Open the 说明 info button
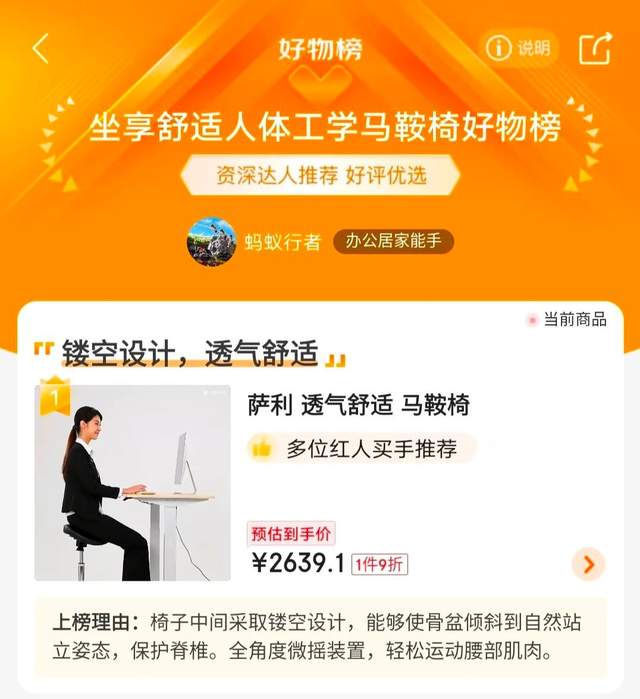This screenshot has width=640, height=699. tap(520, 48)
